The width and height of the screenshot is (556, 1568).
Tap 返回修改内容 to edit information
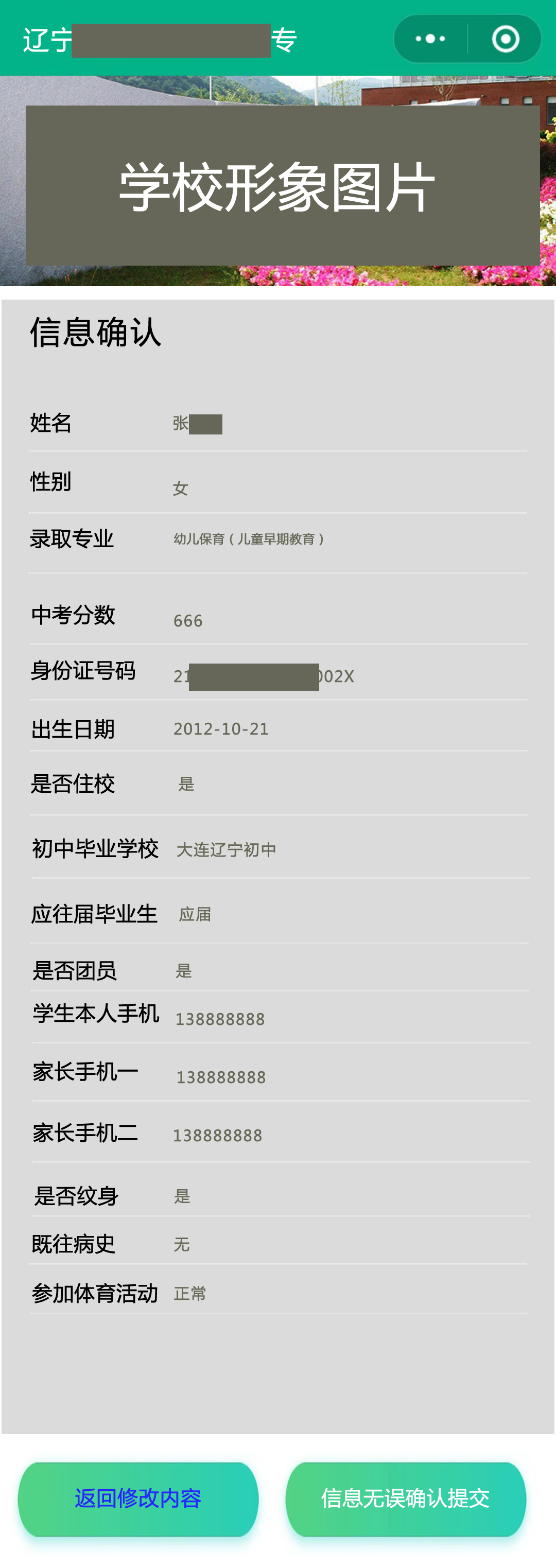pyautogui.click(x=138, y=1498)
